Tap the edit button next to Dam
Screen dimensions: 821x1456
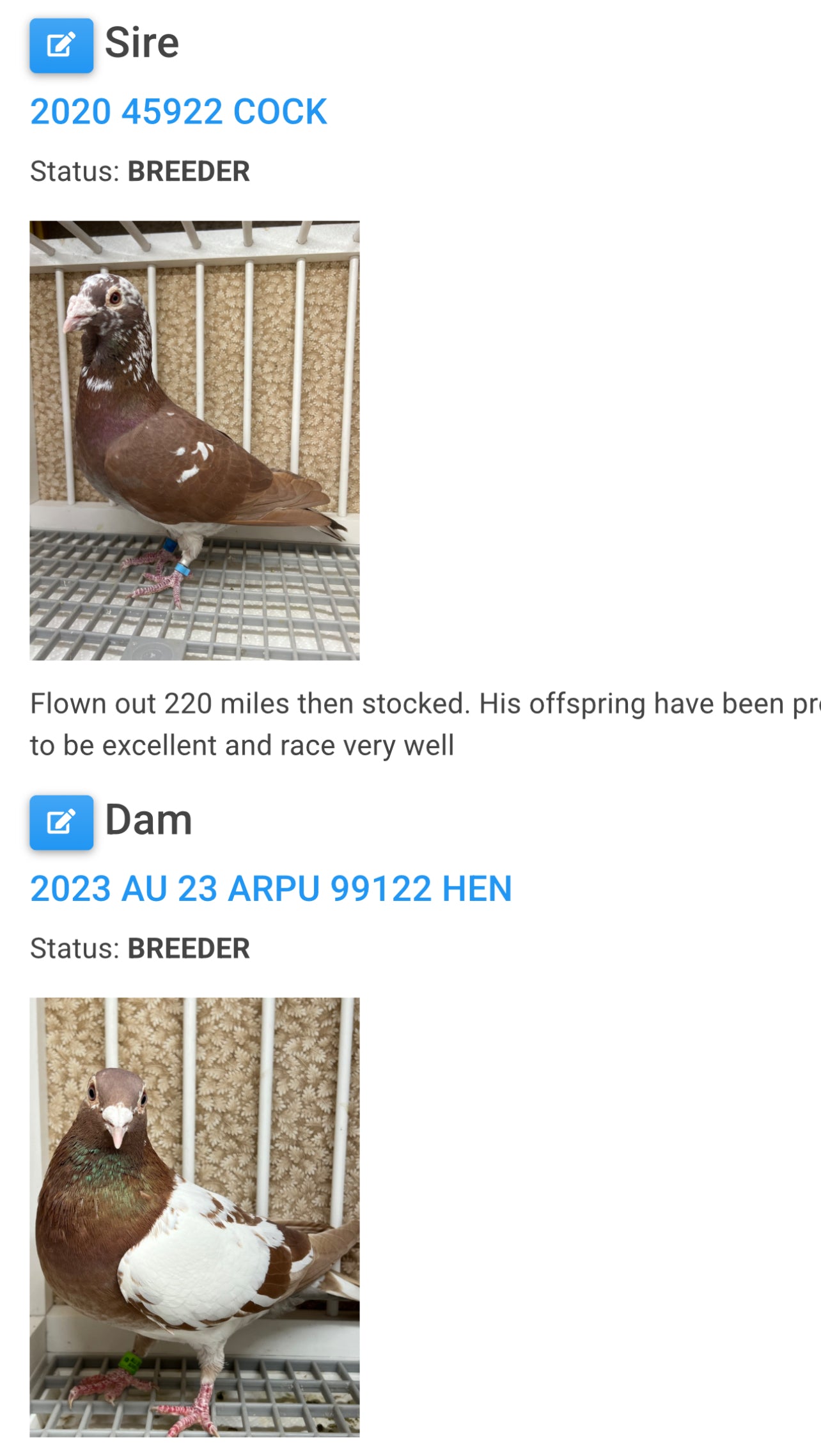coord(61,822)
